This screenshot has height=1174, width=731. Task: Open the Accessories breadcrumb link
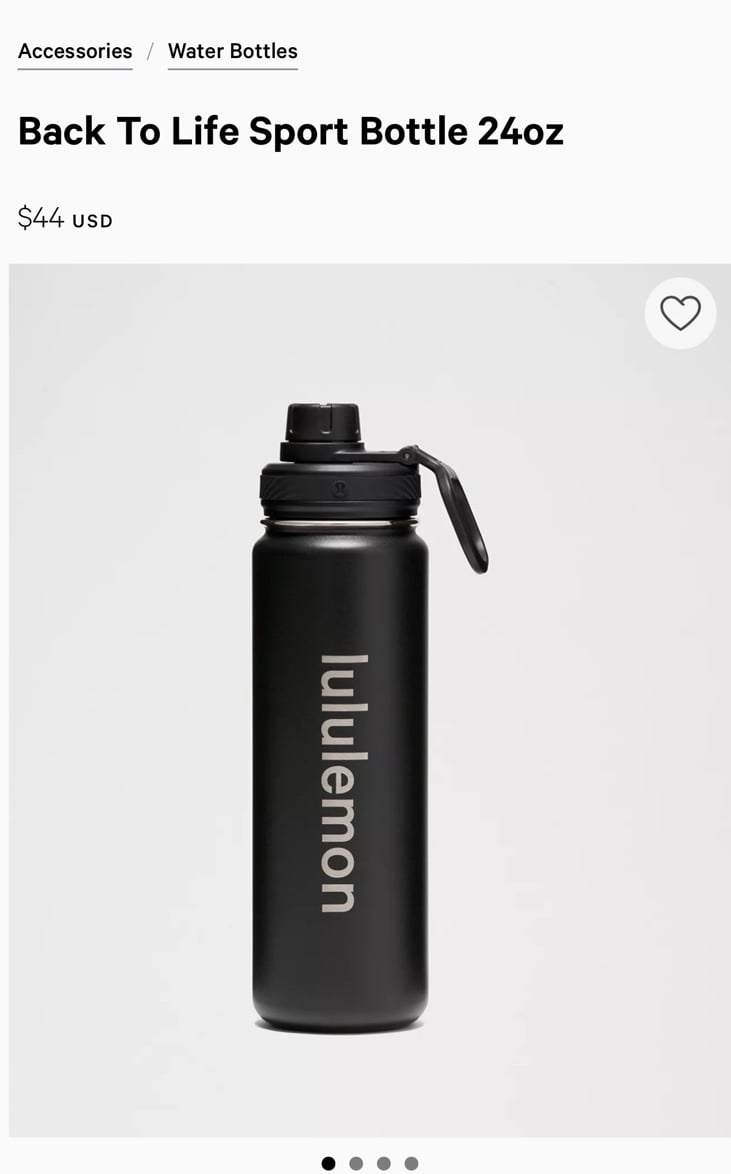pyautogui.click(x=75, y=52)
